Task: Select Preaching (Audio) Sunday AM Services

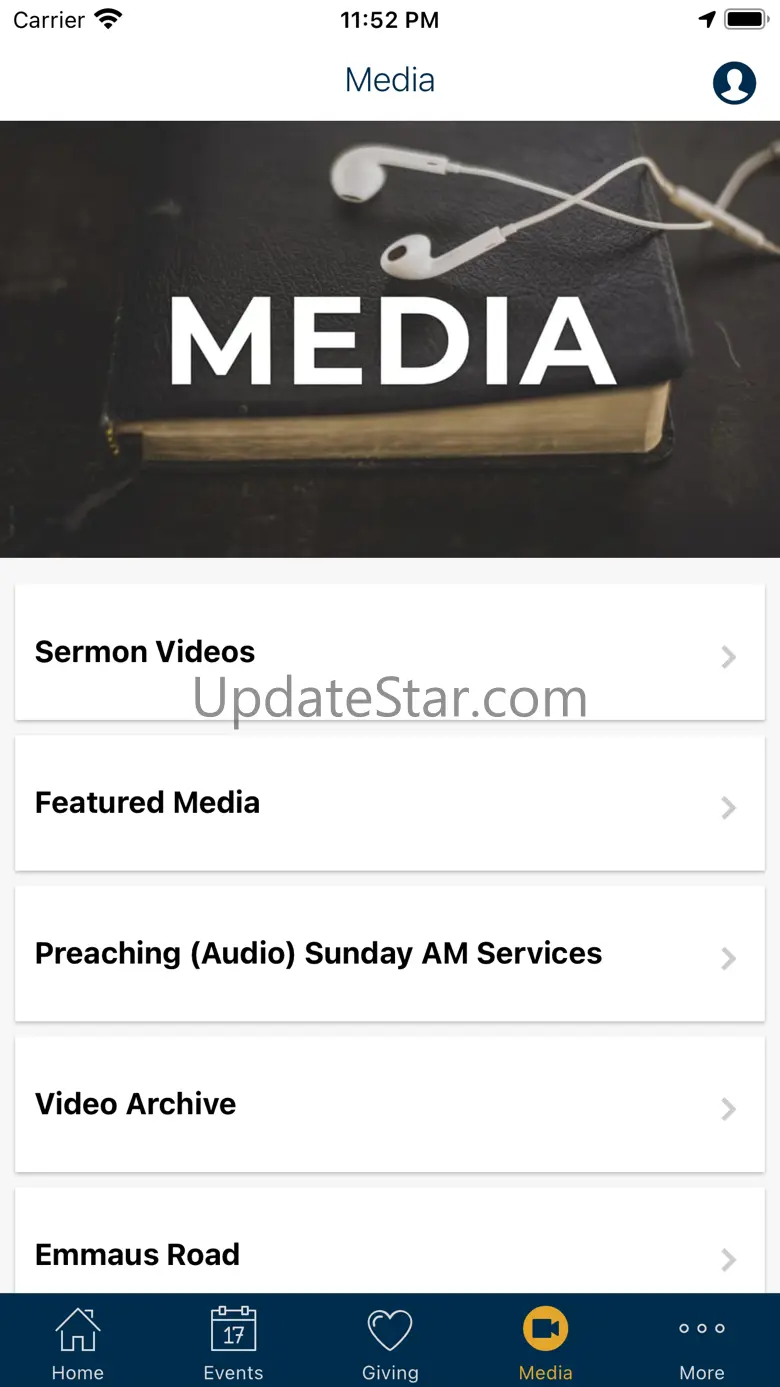Action: click(x=390, y=954)
